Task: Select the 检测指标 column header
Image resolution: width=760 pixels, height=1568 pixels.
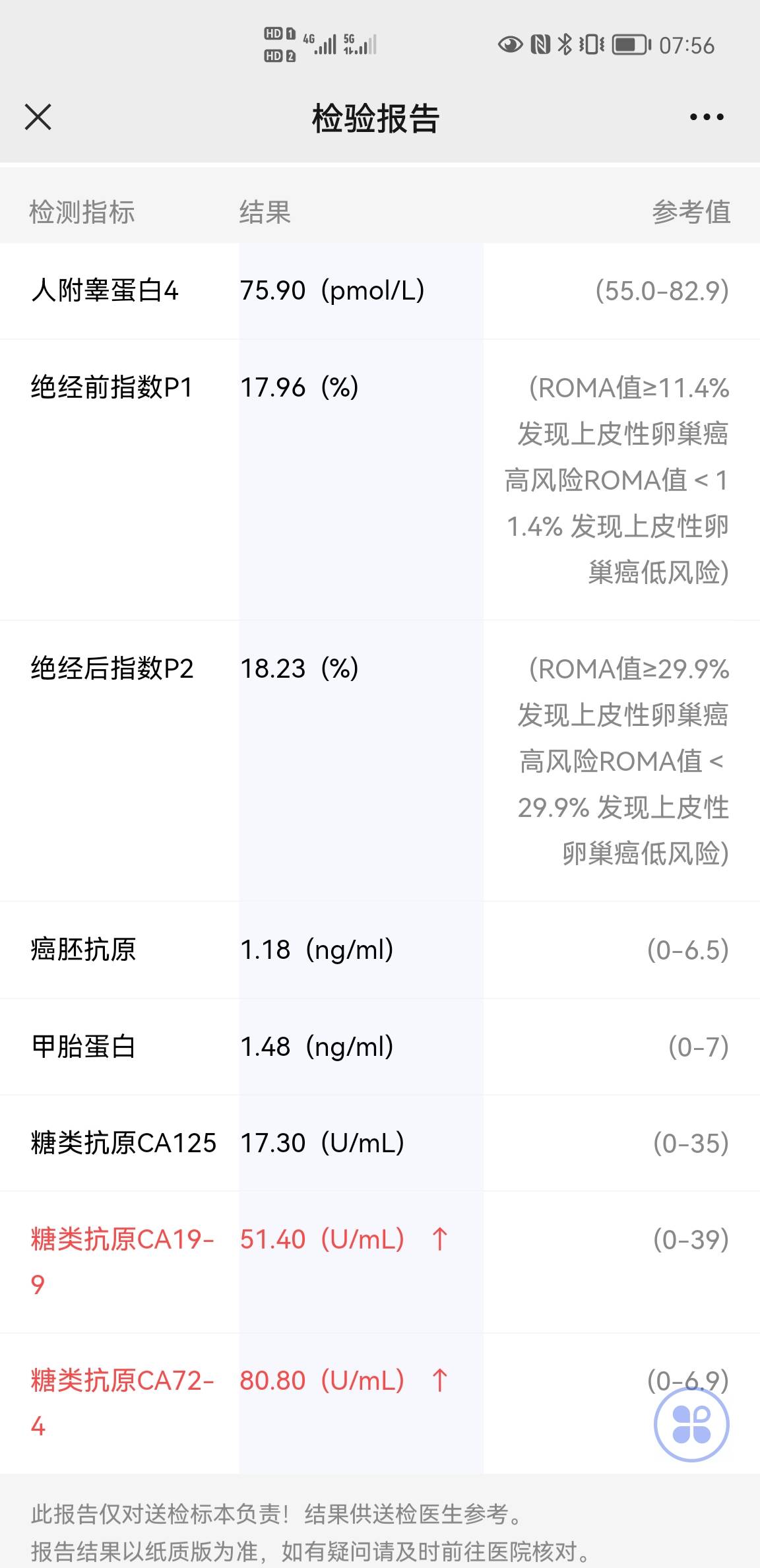Action: coord(82,212)
